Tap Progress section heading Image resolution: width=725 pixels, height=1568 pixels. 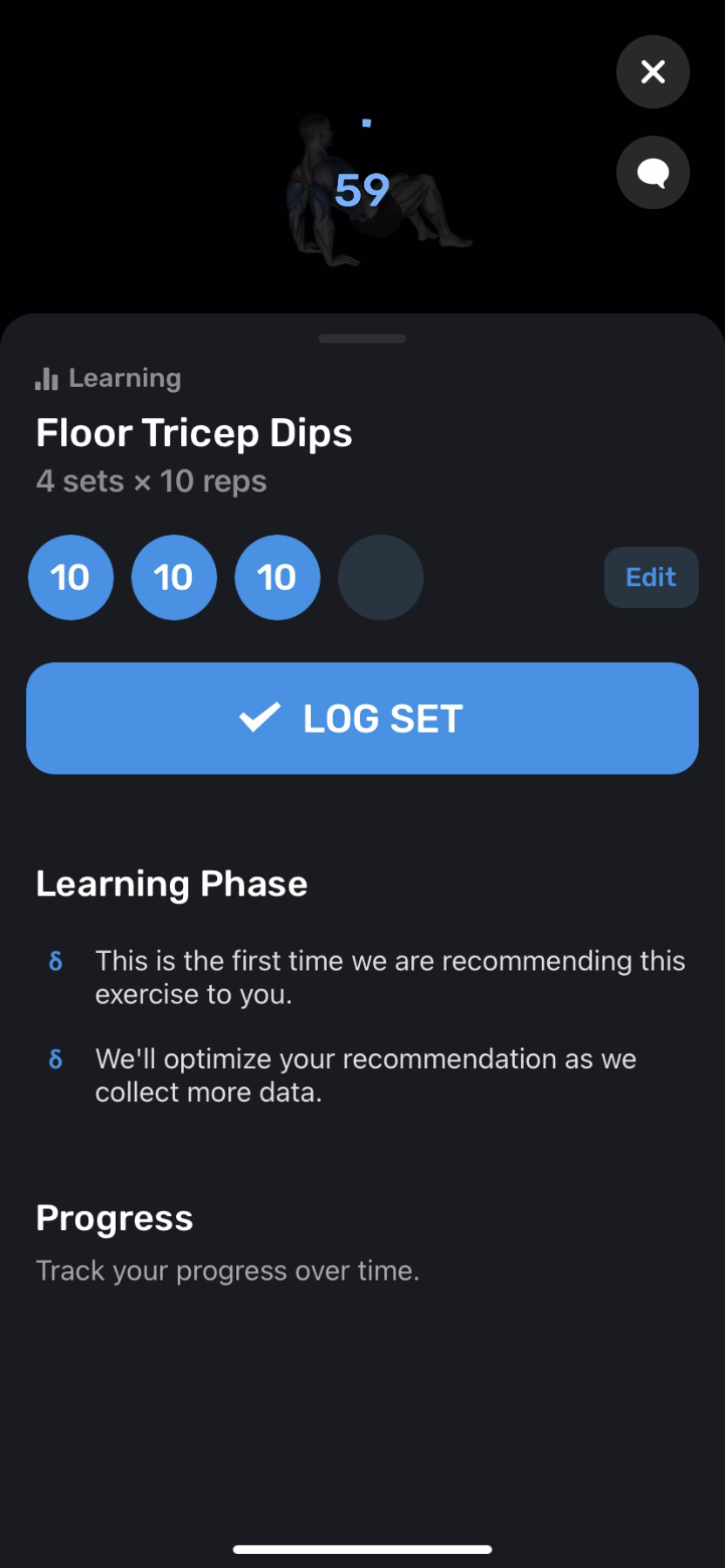point(114,1219)
